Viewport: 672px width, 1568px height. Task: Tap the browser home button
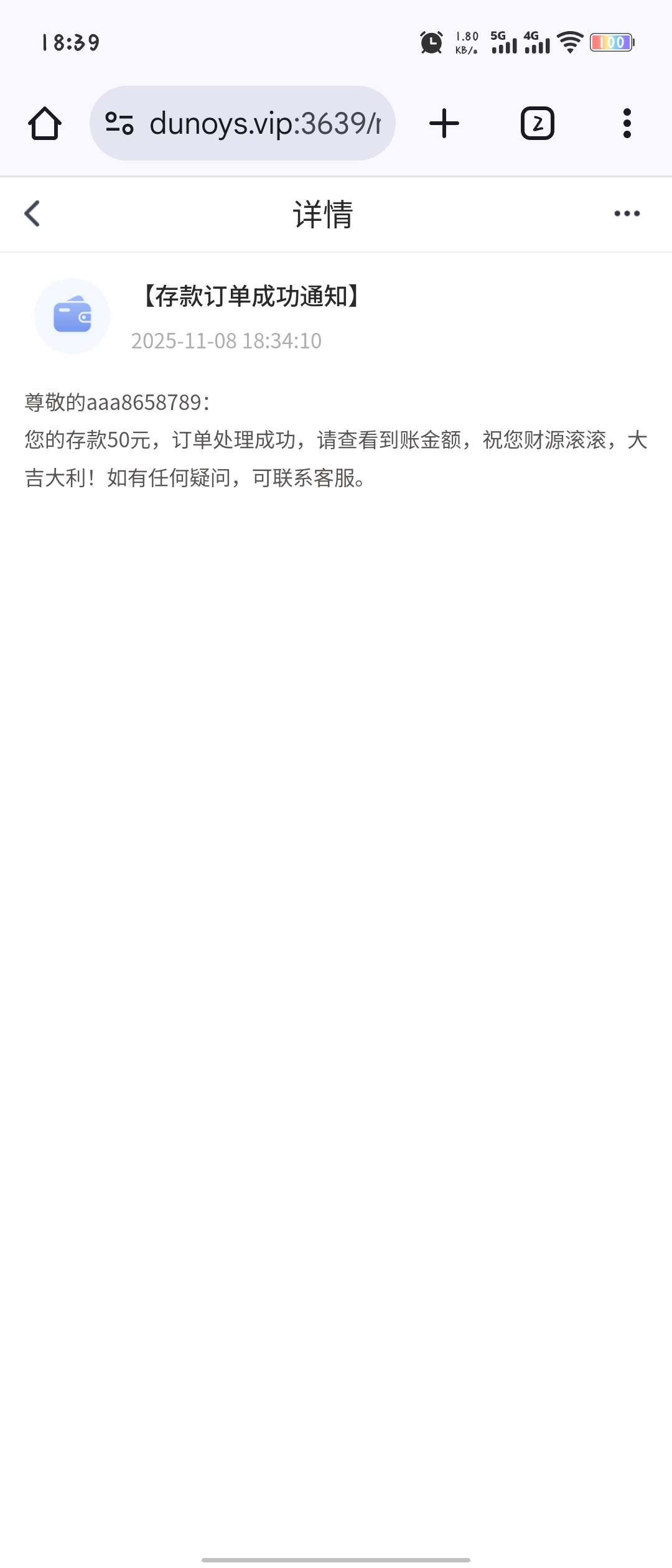[45, 123]
